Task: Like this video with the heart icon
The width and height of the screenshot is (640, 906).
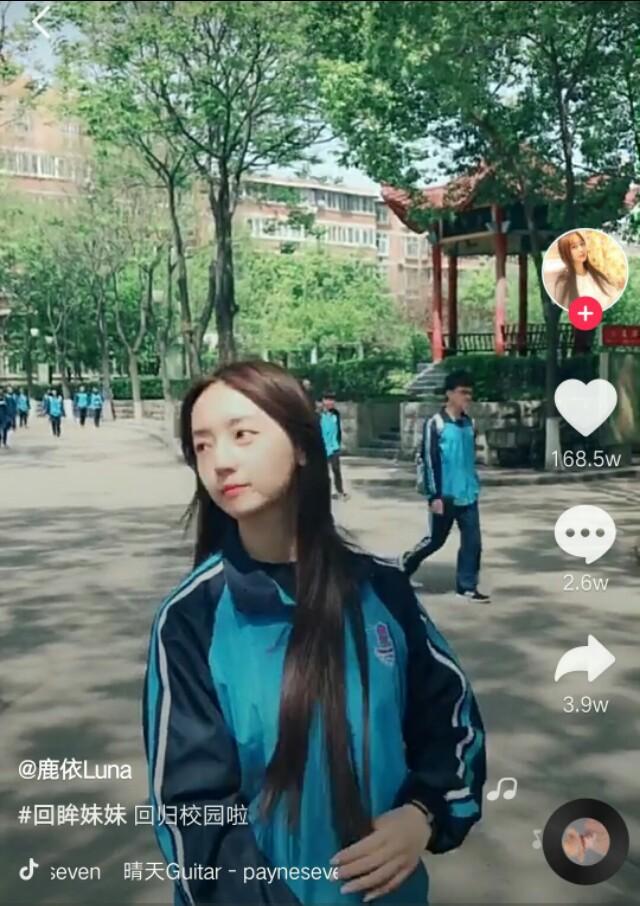Action: pos(585,407)
